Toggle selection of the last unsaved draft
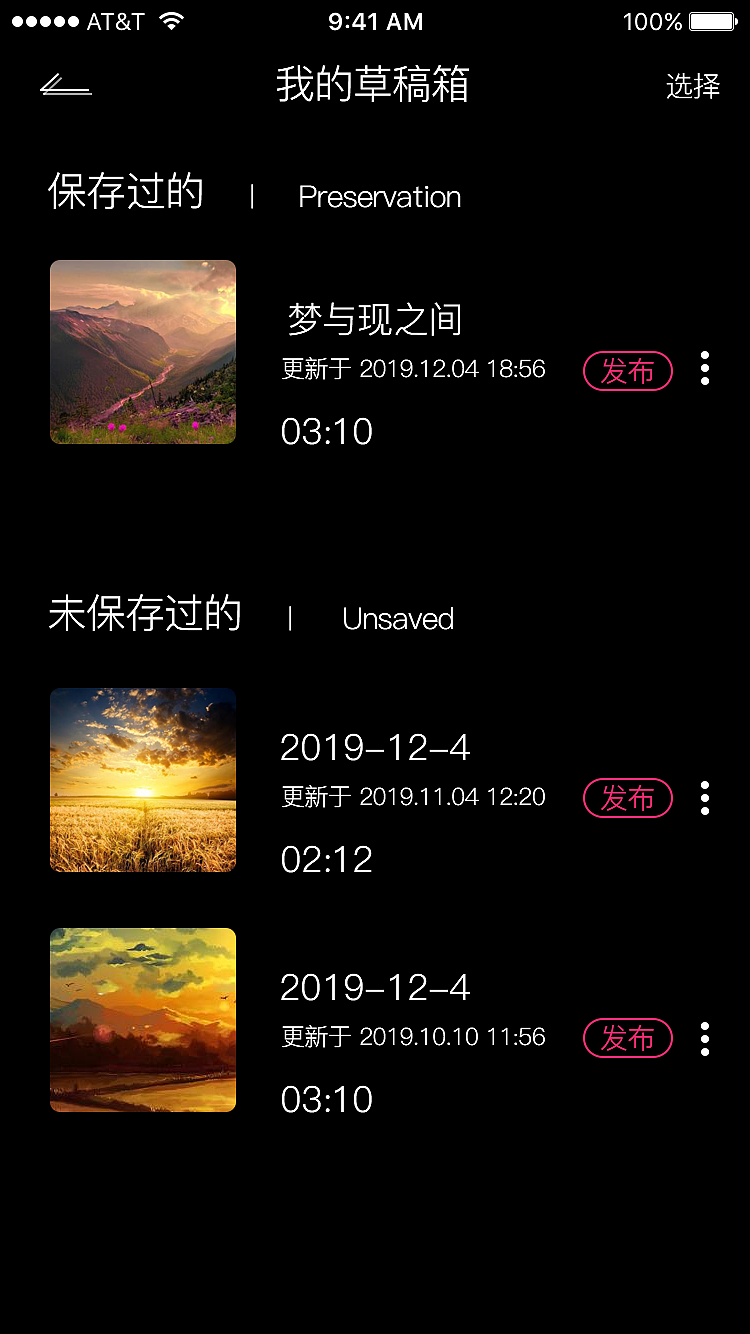 point(143,1020)
